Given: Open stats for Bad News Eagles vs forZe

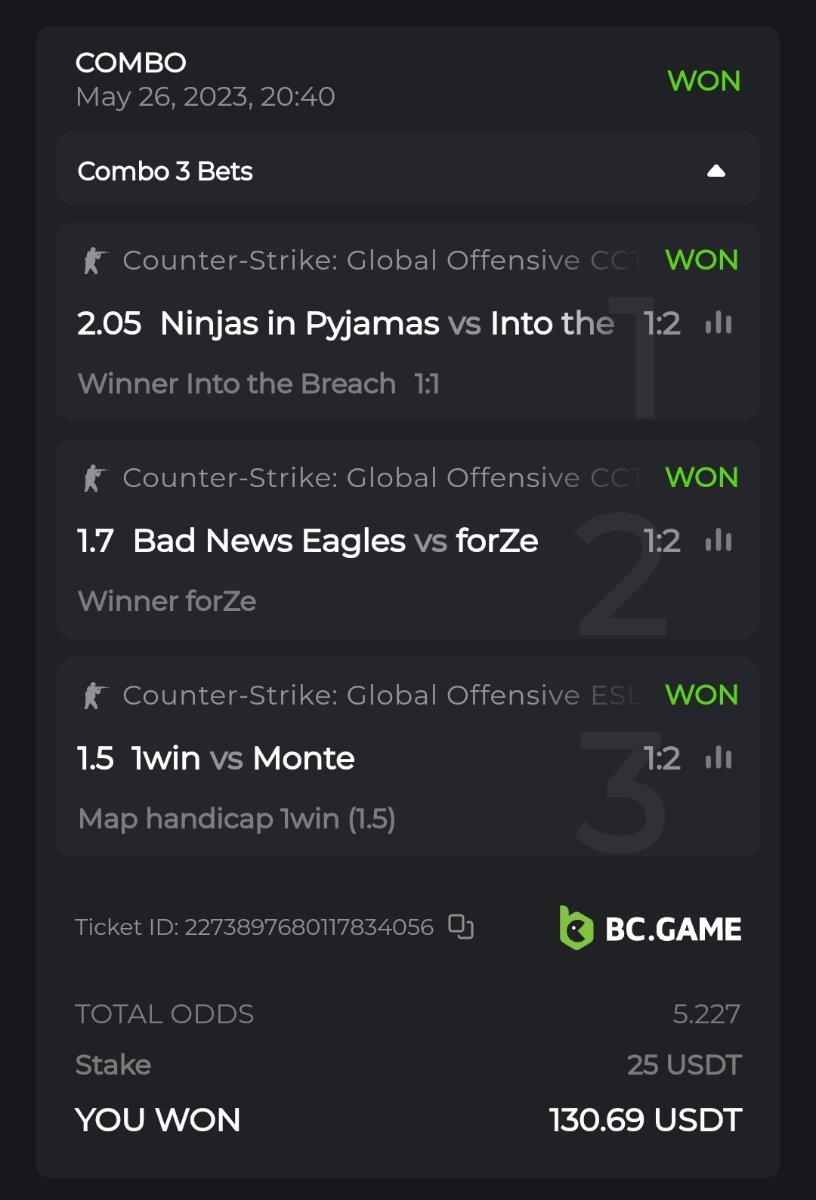Looking at the screenshot, I should coord(718,541).
